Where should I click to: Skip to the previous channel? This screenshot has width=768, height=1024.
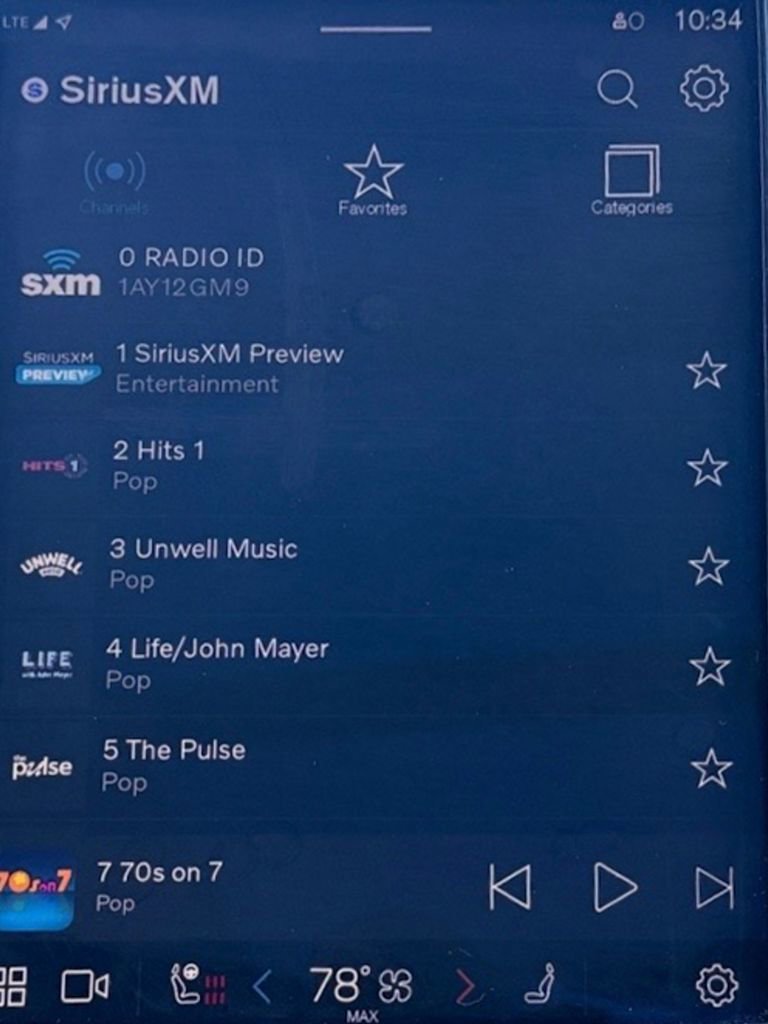tap(509, 887)
